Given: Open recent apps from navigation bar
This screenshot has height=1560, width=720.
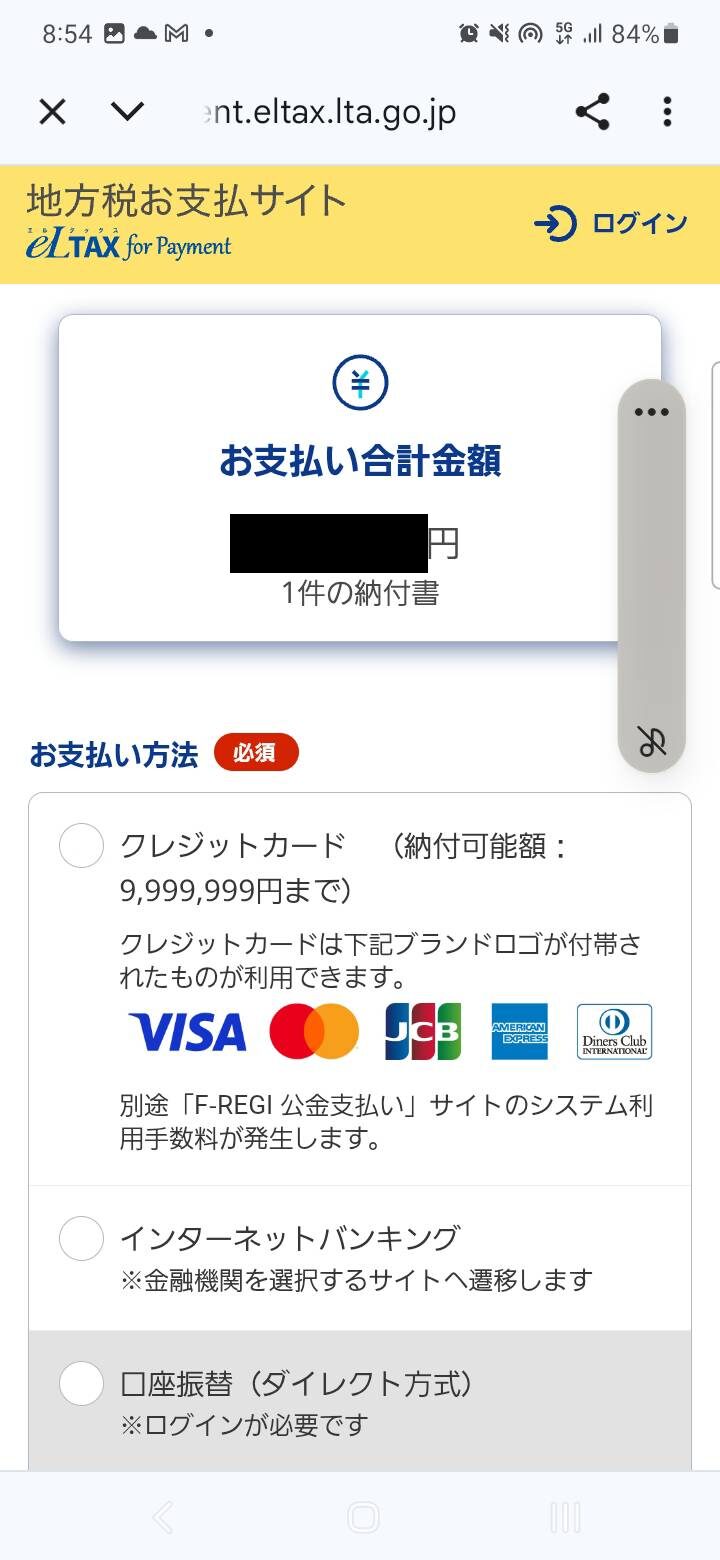Looking at the screenshot, I should coord(565,1518).
